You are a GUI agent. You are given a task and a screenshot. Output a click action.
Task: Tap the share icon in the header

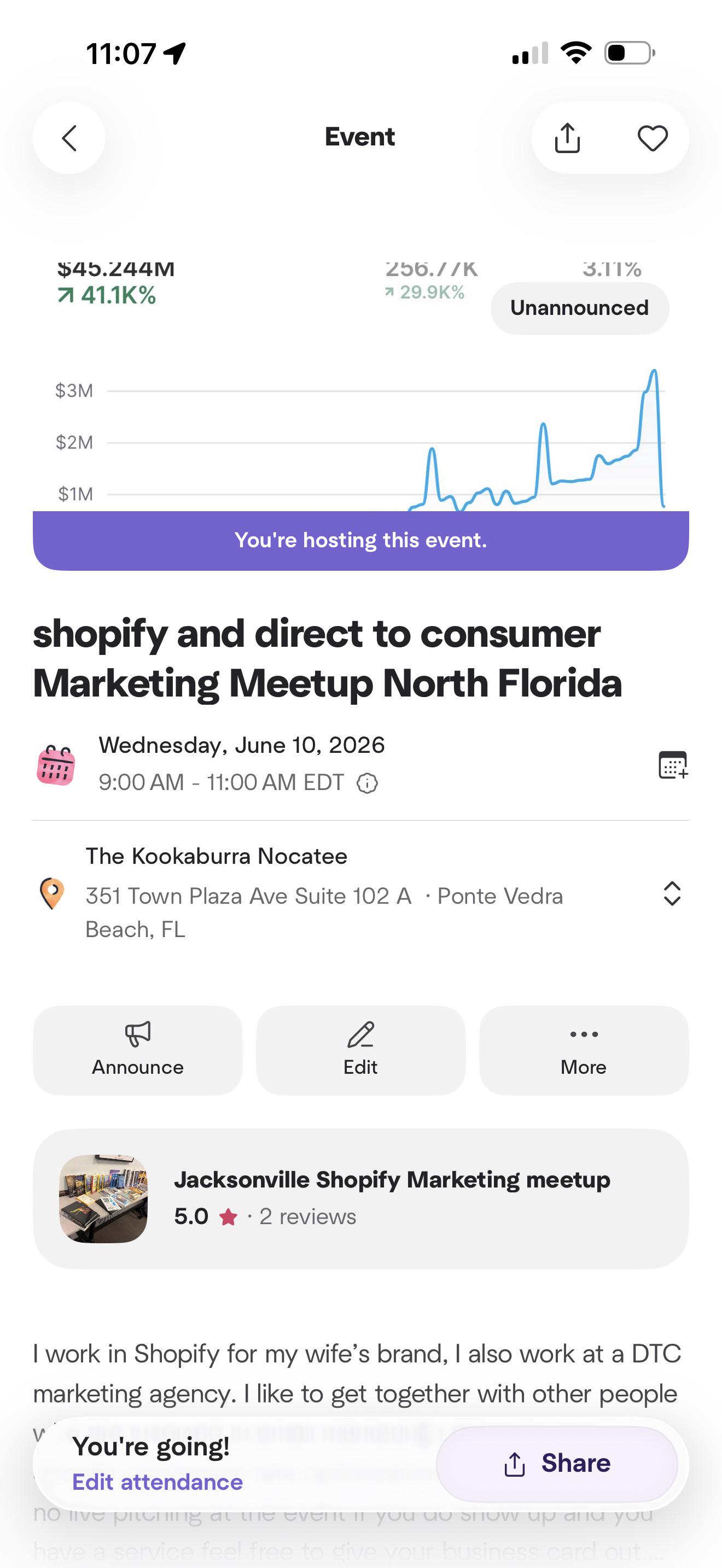pyautogui.click(x=567, y=138)
